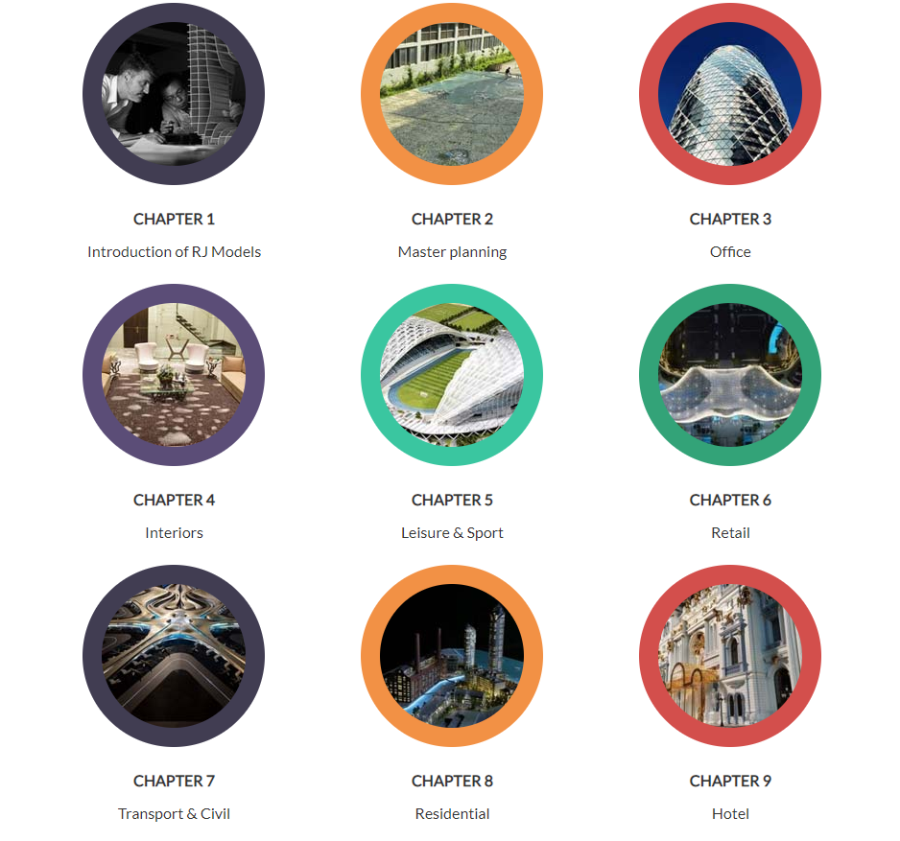
Task: Select the Chapter 3 Office tile
Action: tap(730, 94)
